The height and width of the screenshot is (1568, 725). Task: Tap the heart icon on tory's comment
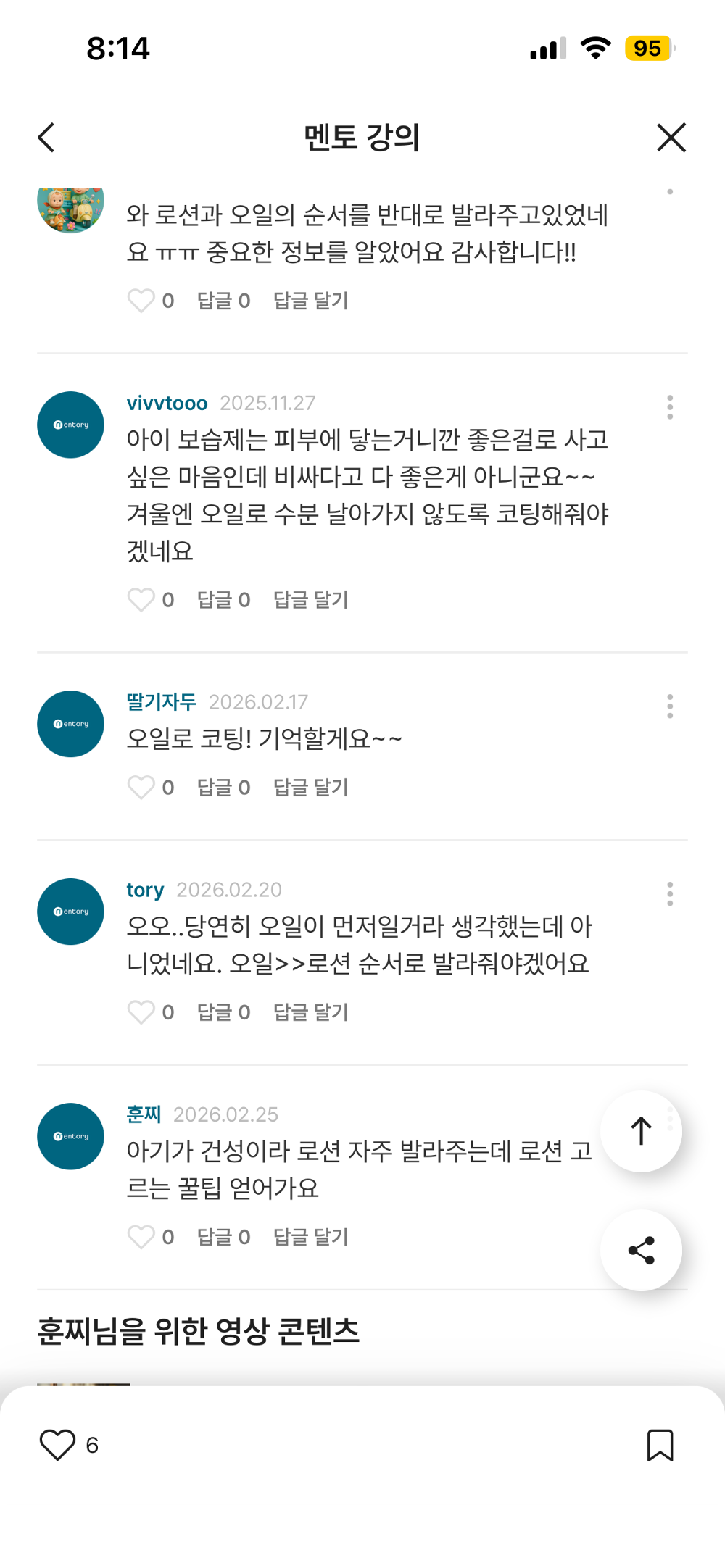tap(141, 1012)
